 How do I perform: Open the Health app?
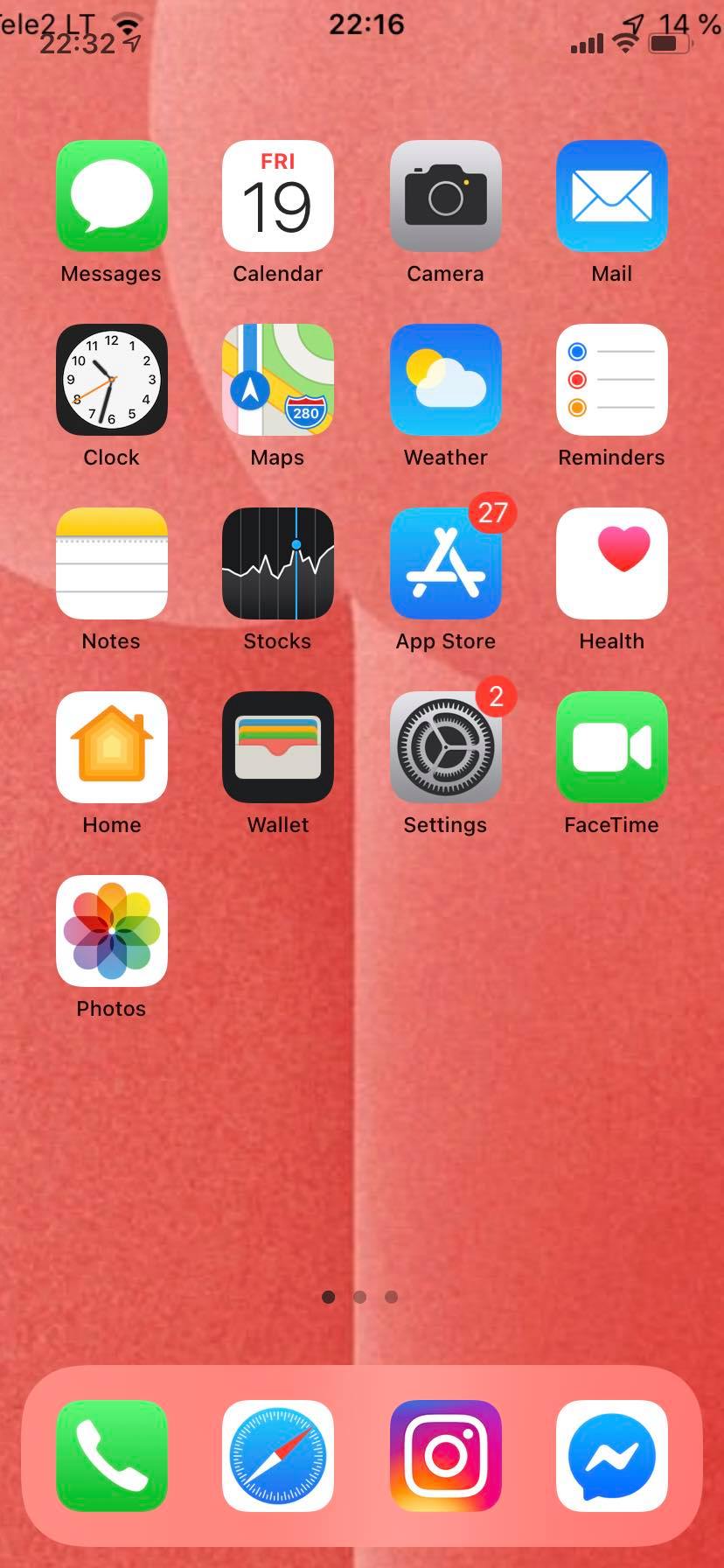(611, 563)
